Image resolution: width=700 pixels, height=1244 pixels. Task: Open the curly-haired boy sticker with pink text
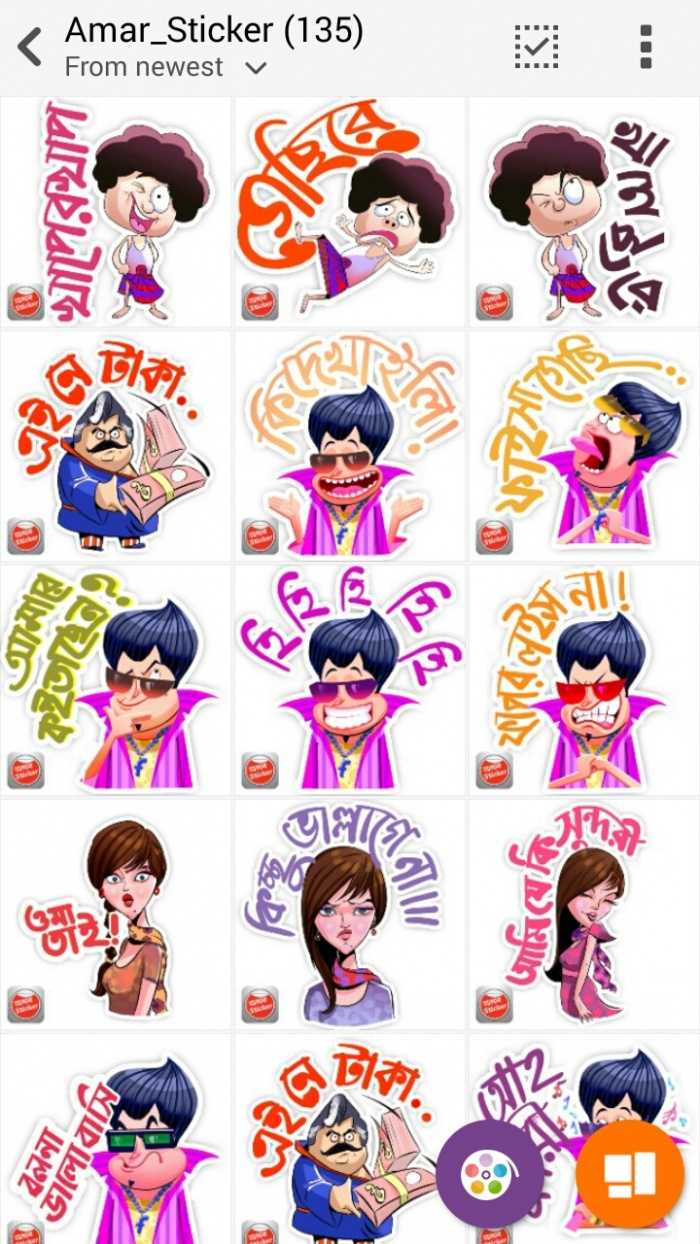tap(115, 212)
